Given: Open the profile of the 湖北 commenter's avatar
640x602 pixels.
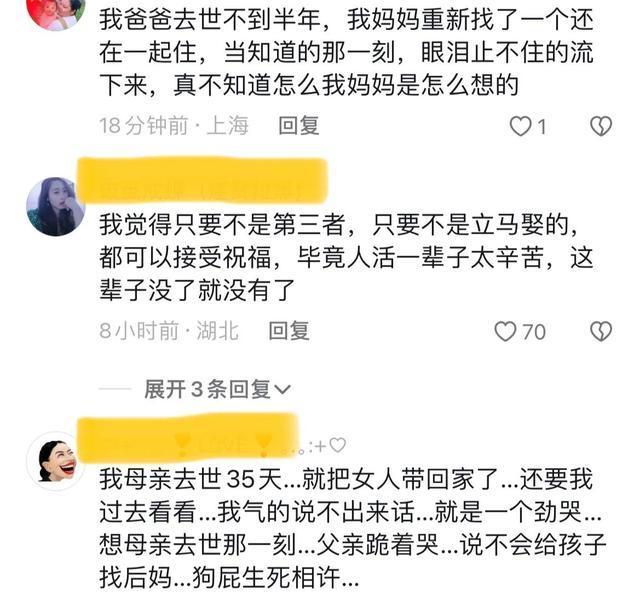Looking at the screenshot, I should [55, 206].
